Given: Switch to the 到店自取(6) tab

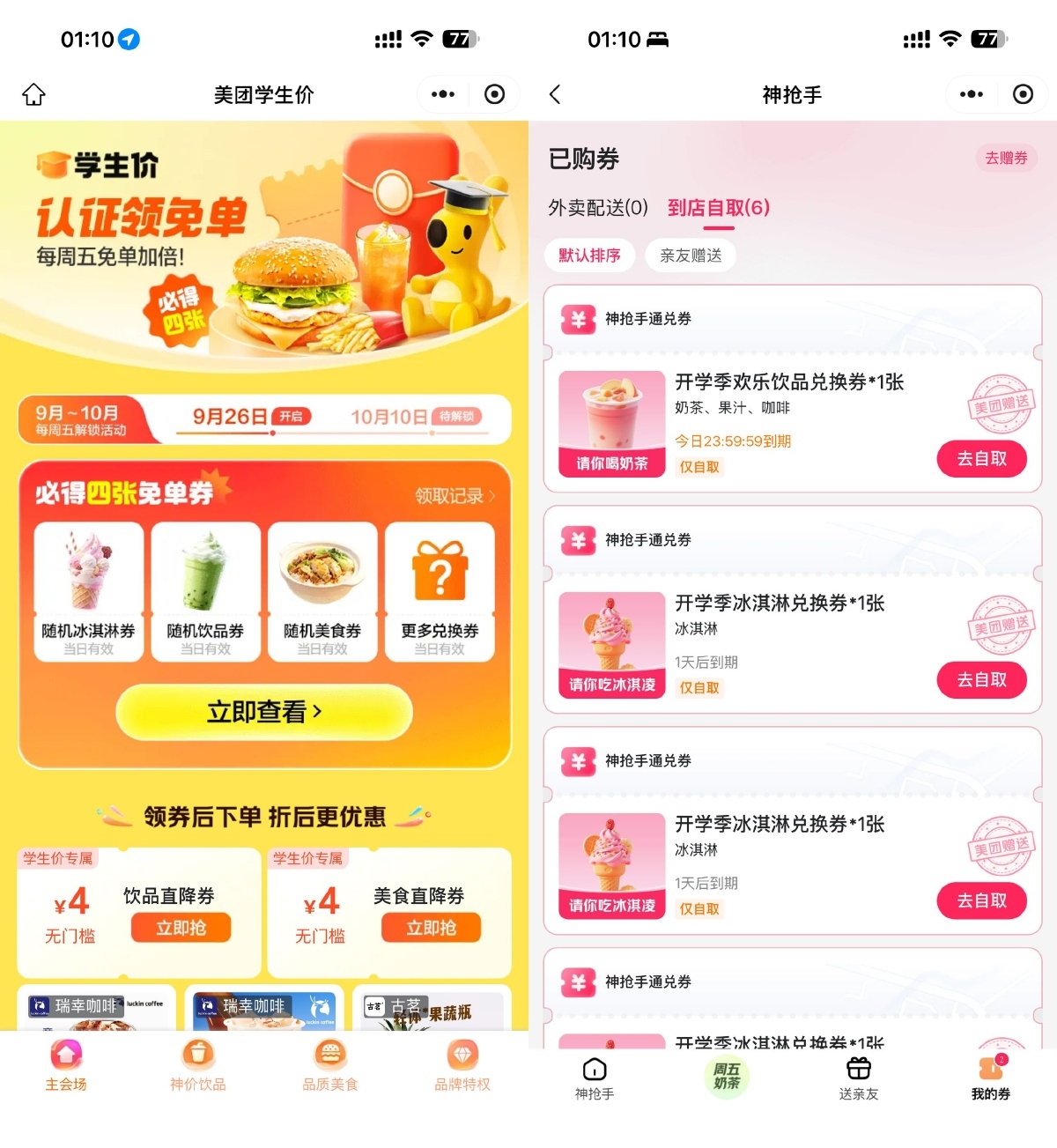Looking at the screenshot, I should [x=718, y=209].
